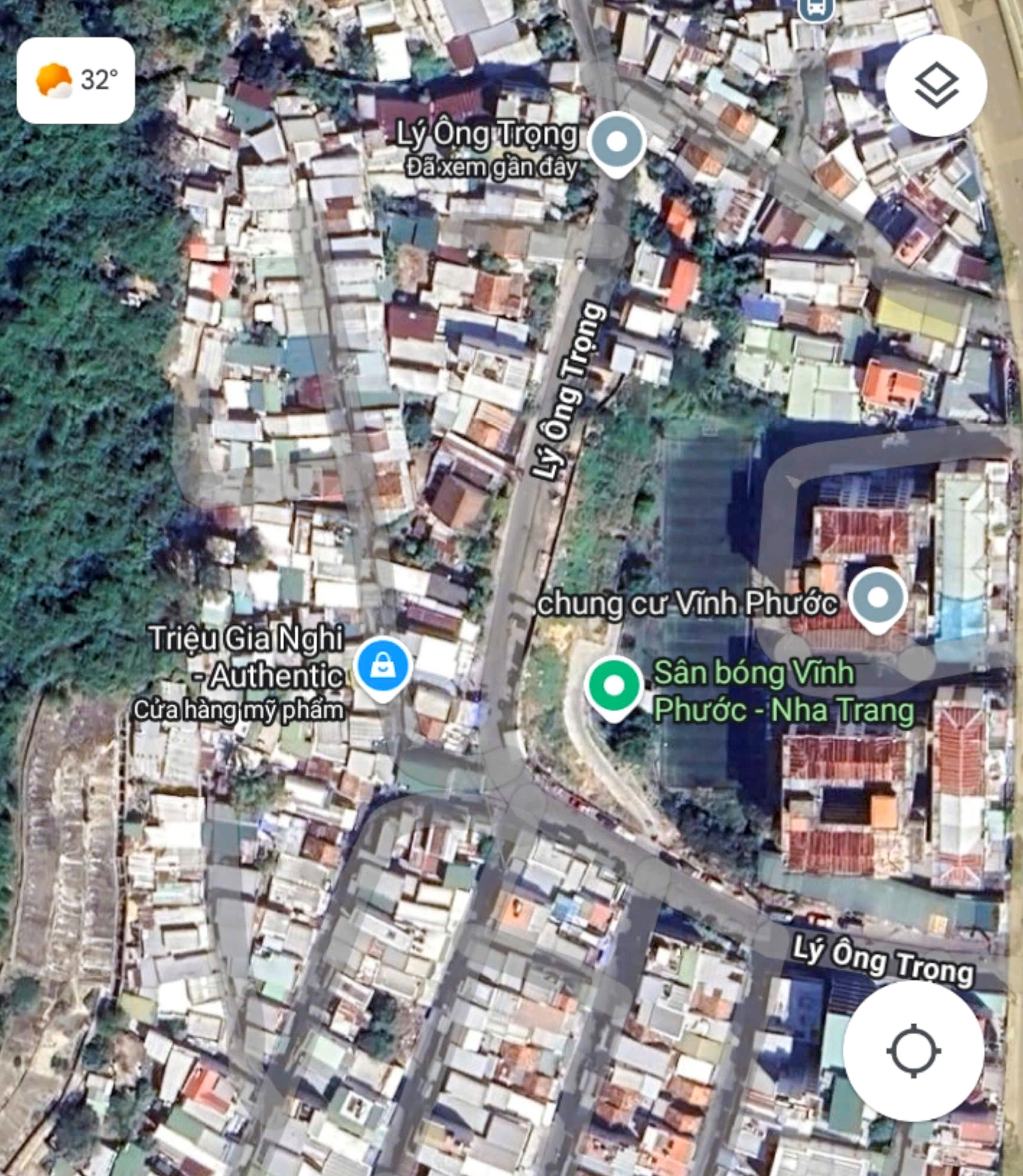Center map on my current location
Image resolution: width=1023 pixels, height=1176 pixels.
point(913,1051)
